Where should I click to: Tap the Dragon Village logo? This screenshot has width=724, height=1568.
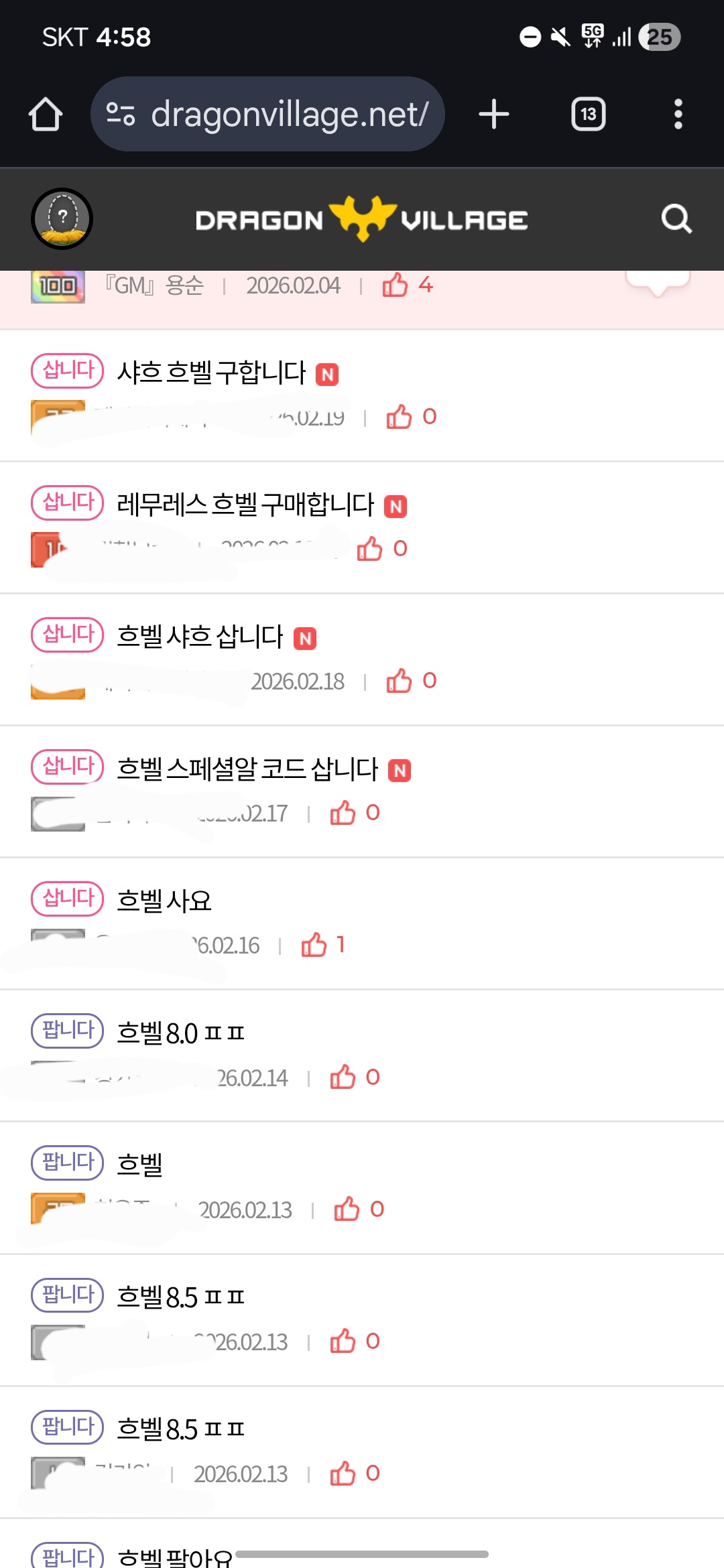(362, 219)
